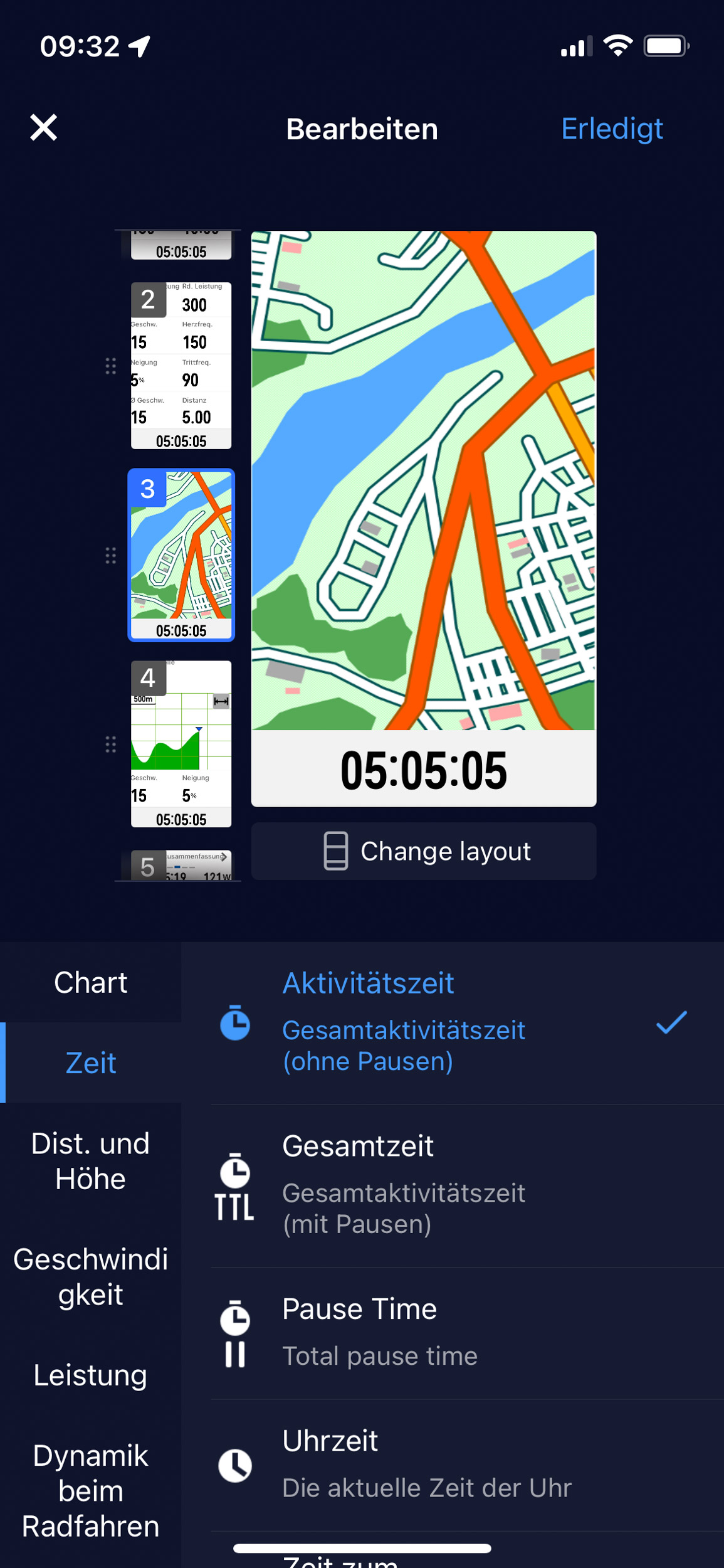Select page 5 thumbnail
The height and width of the screenshot is (1568, 724).
click(181, 866)
